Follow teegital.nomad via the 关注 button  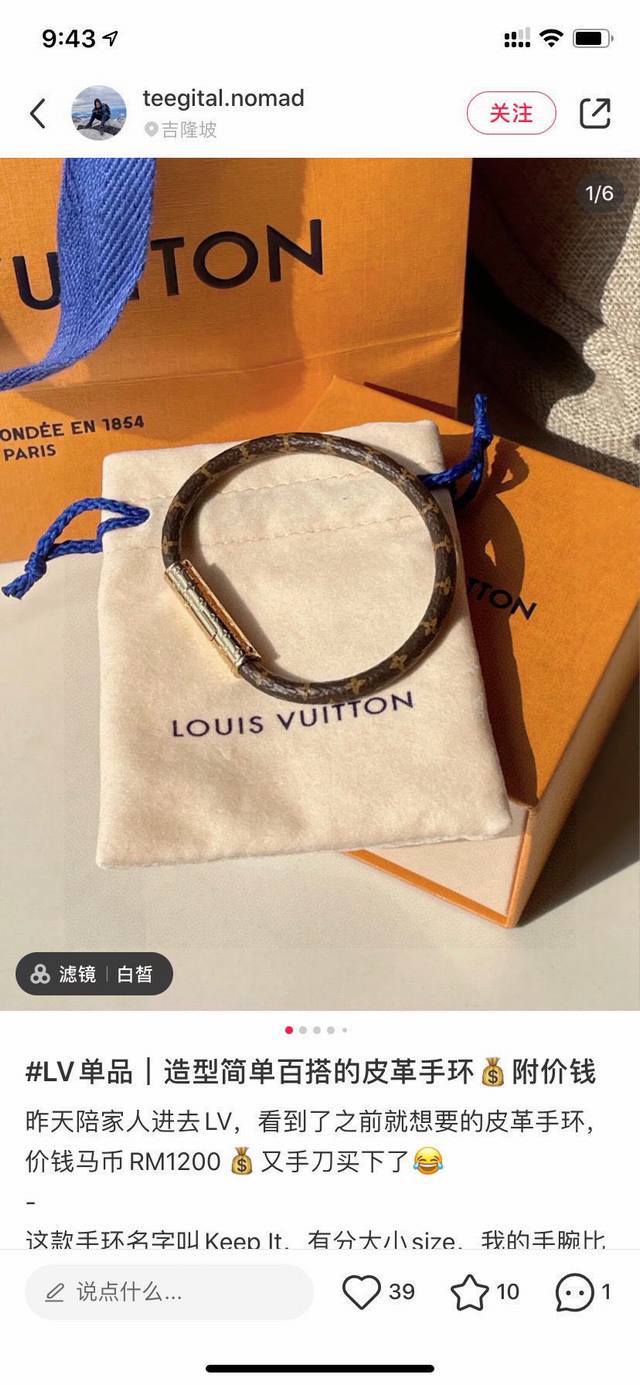point(510,113)
